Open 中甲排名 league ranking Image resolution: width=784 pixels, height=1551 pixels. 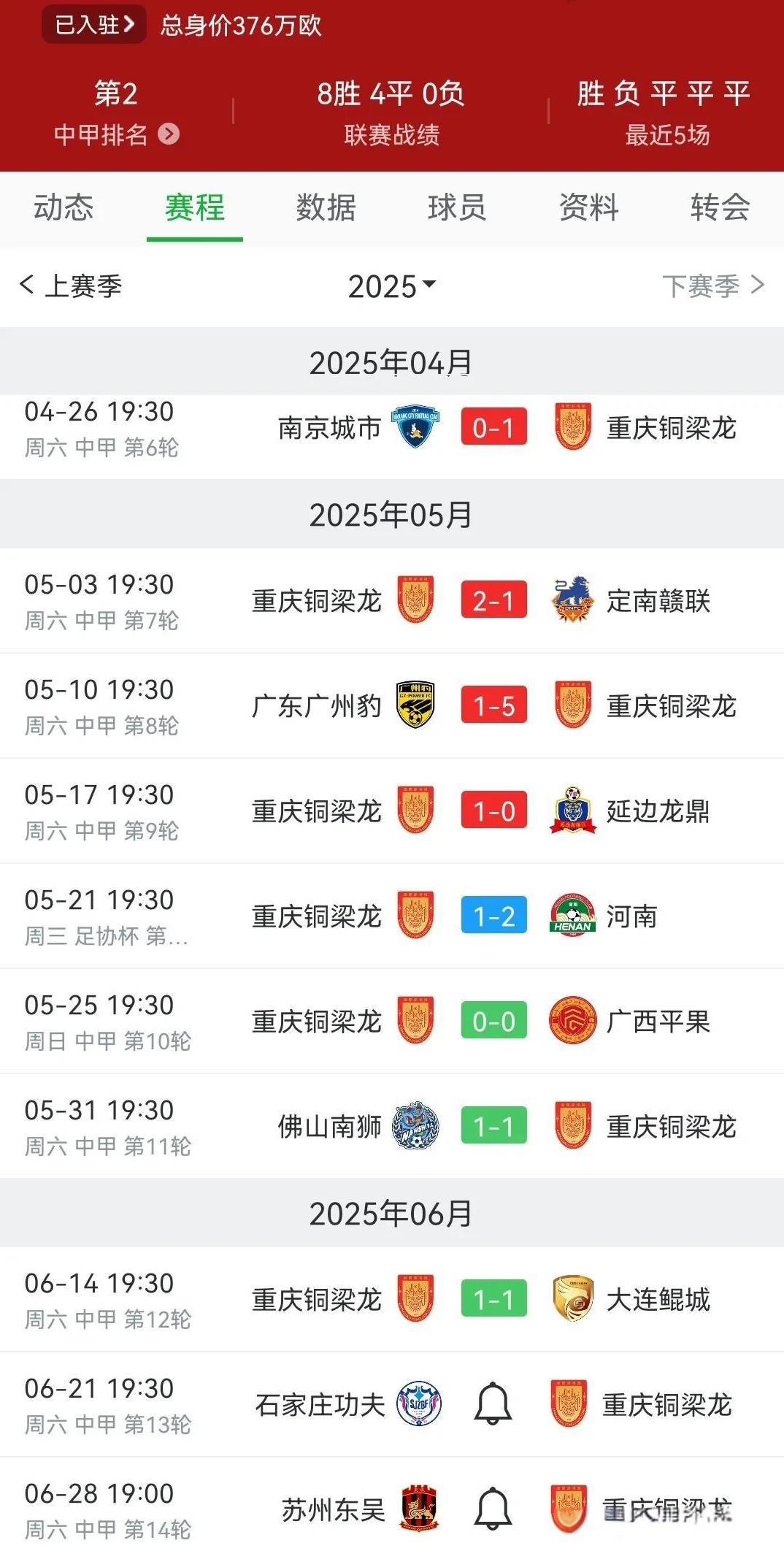tap(116, 134)
